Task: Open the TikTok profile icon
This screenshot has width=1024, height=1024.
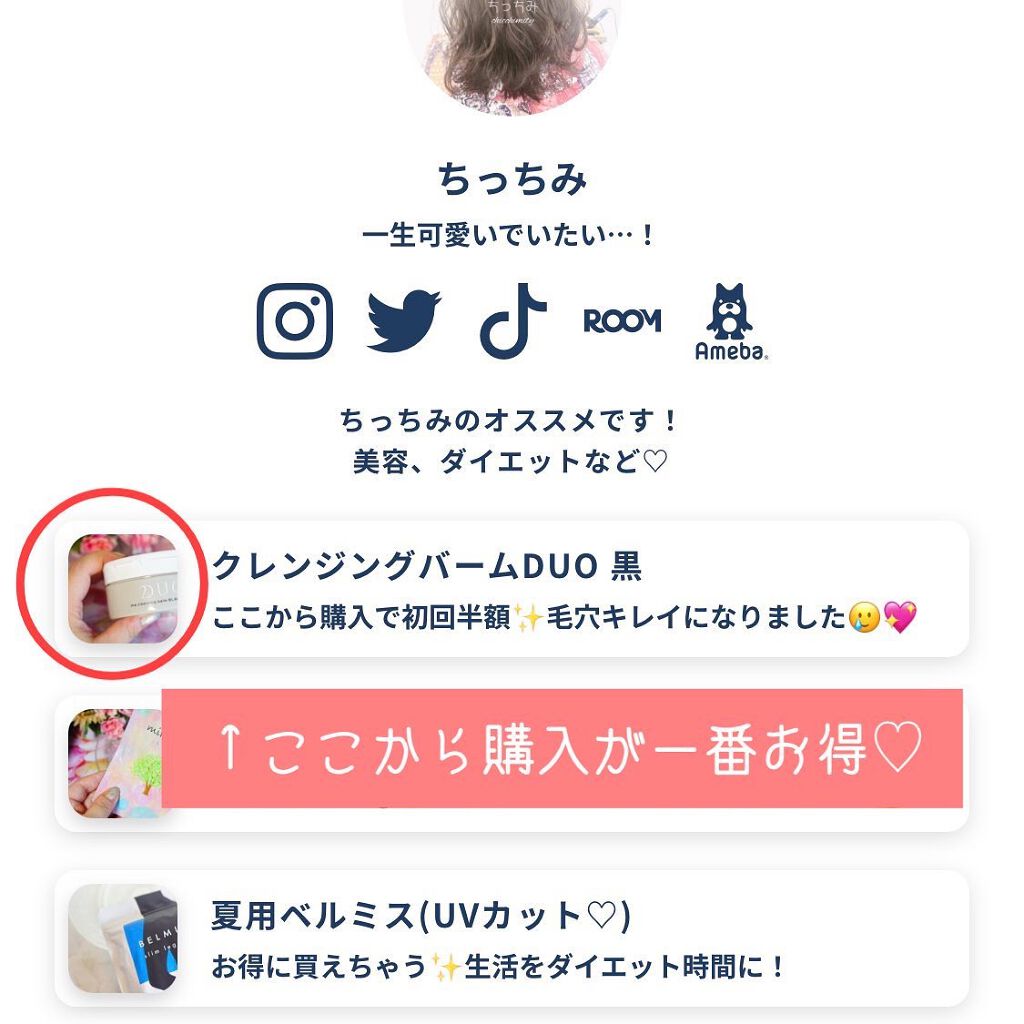Action: (x=513, y=321)
